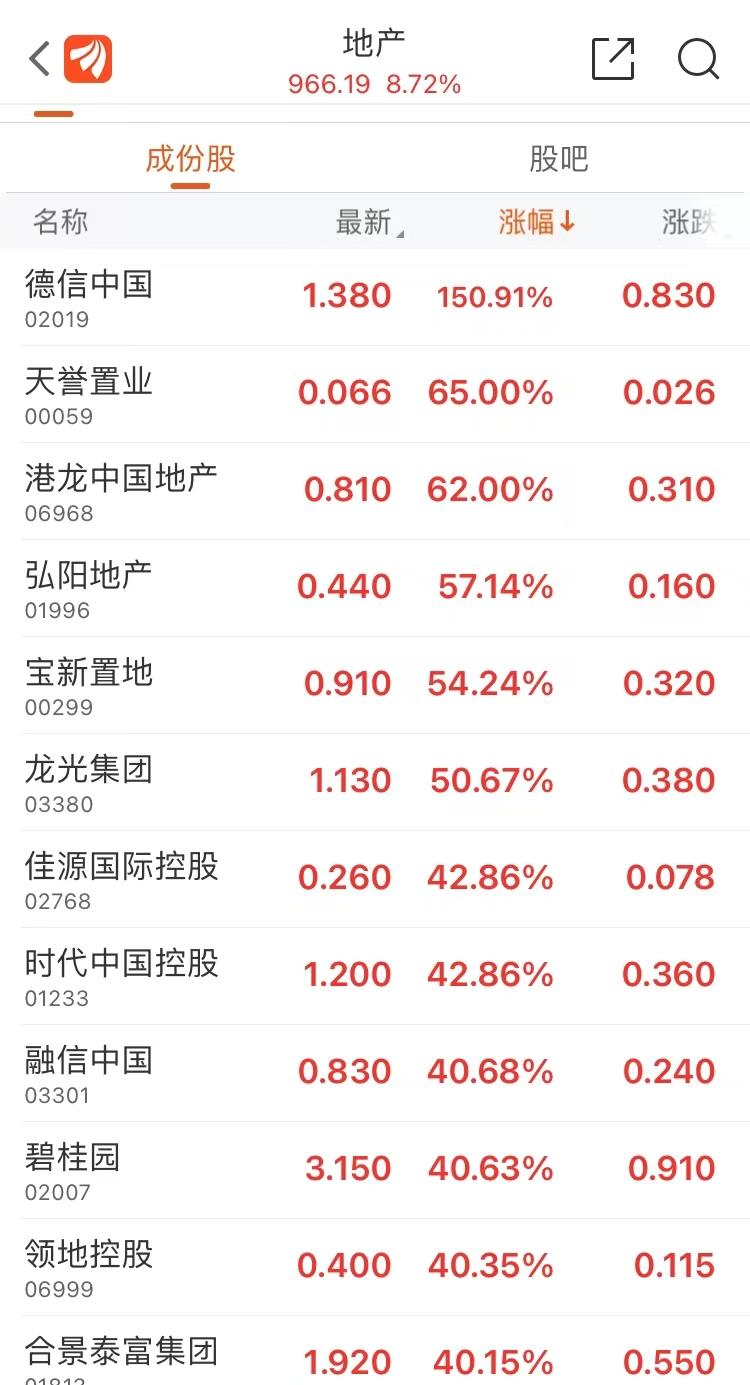Share this 地产 sector page
This screenshot has width=750, height=1385.
(613, 59)
